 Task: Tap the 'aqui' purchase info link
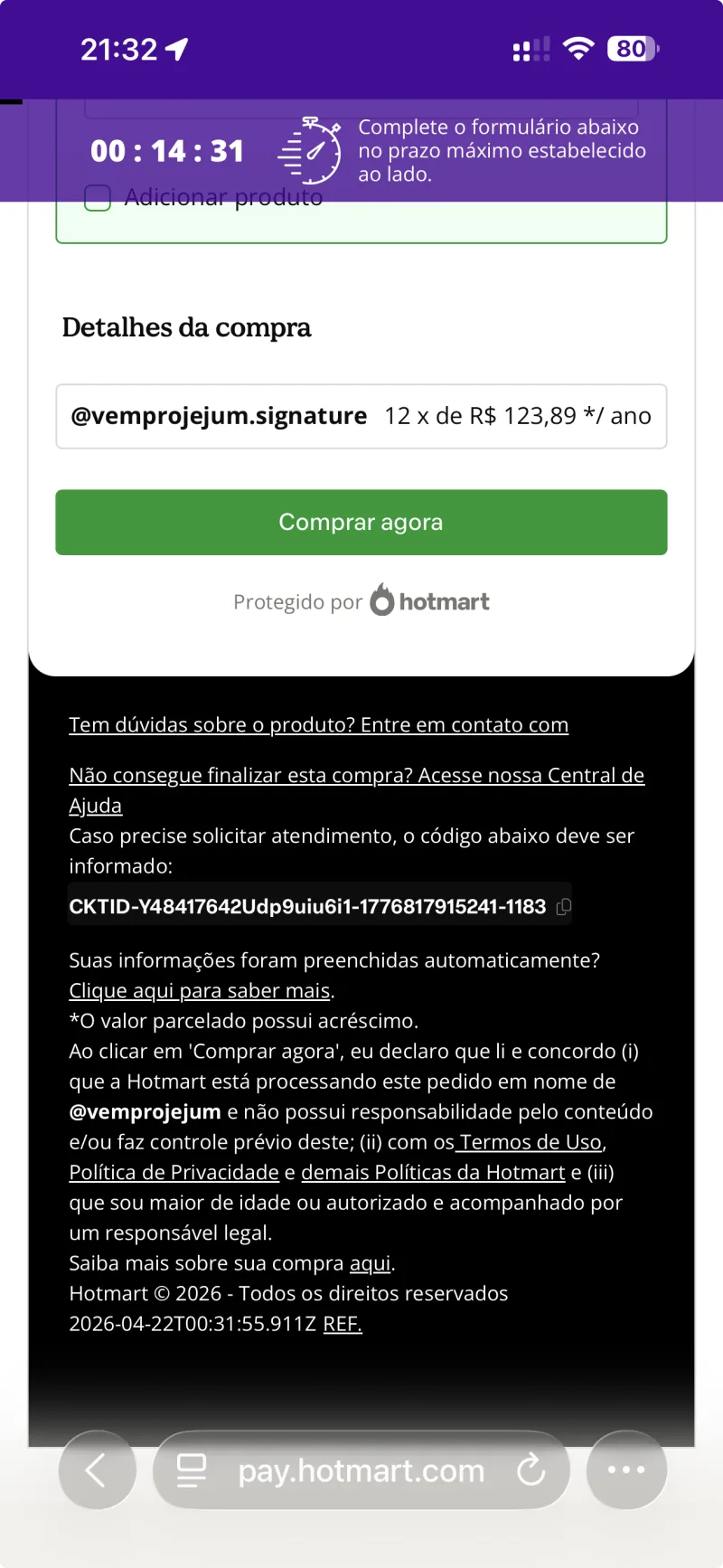370,1262
